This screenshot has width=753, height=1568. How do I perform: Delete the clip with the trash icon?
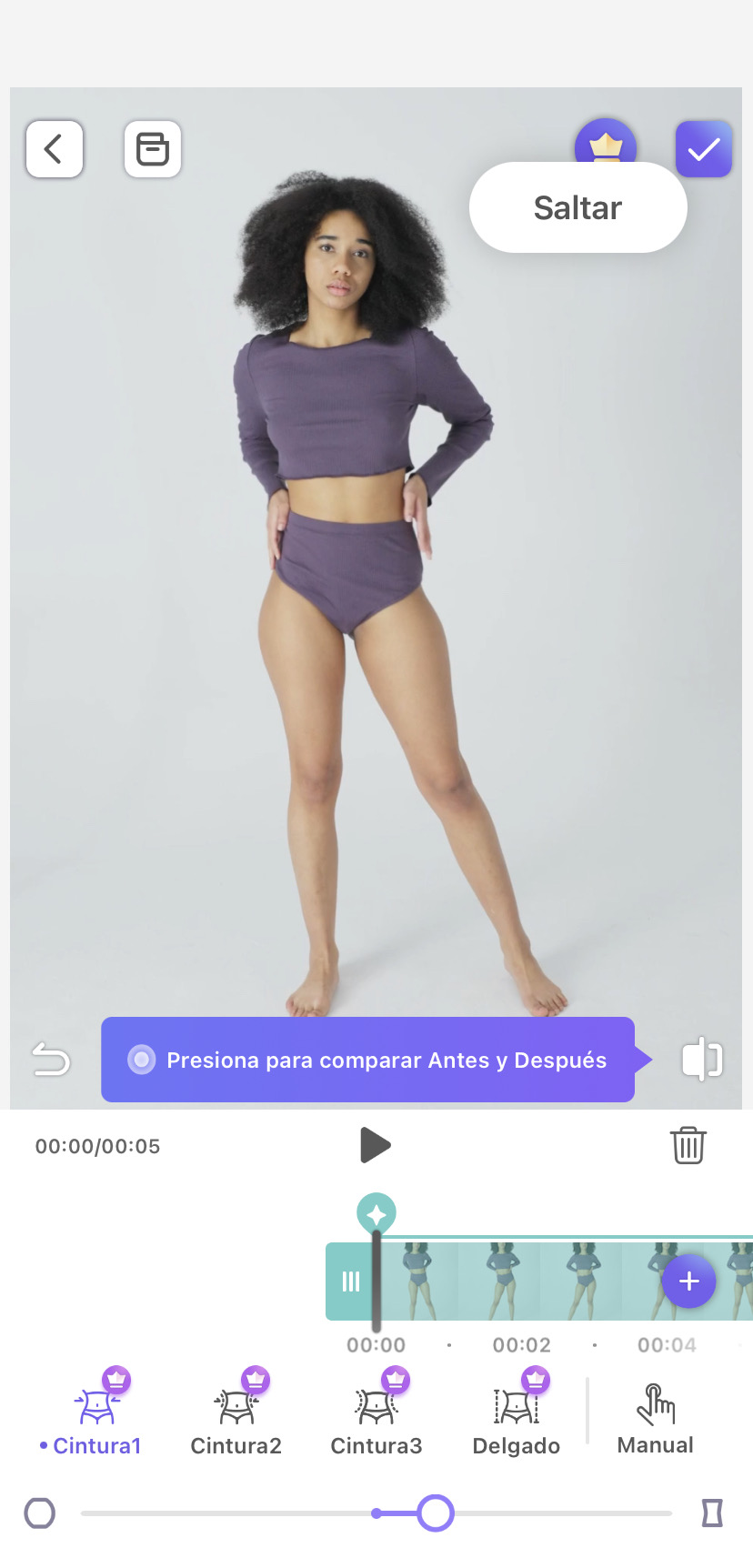point(688,1145)
